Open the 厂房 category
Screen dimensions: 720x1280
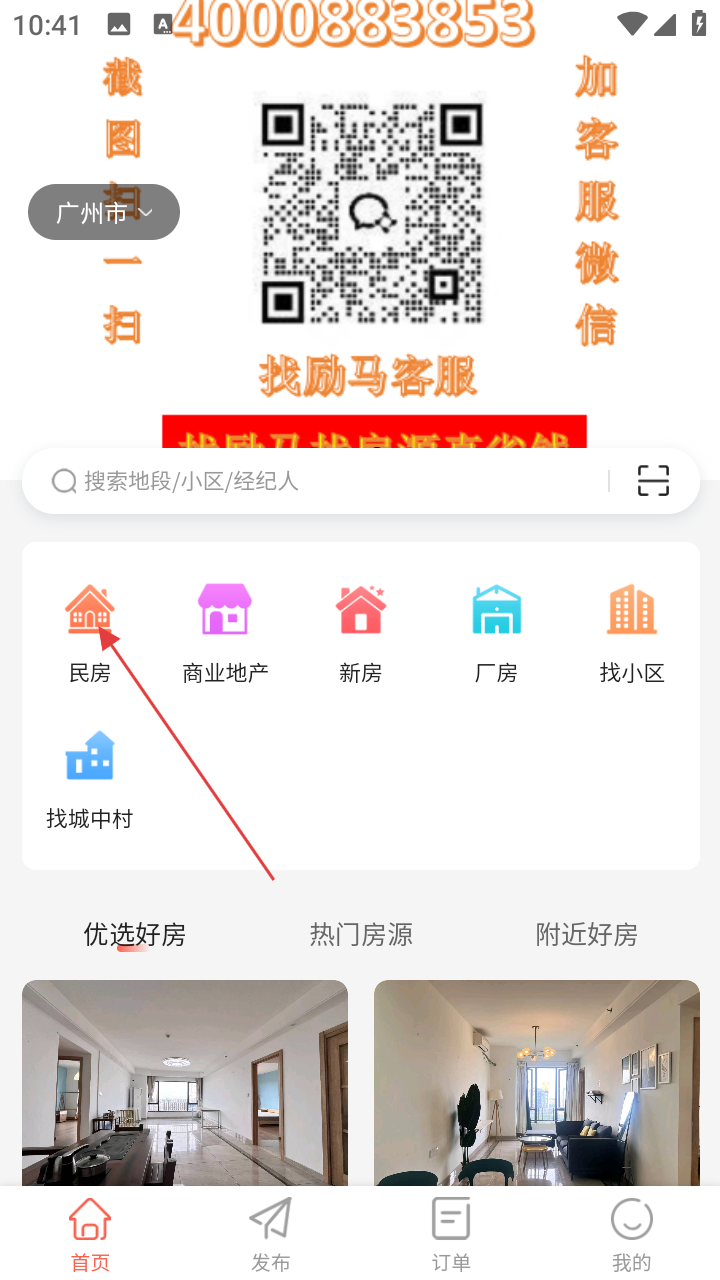pyautogui.click(x=496, y=632)
